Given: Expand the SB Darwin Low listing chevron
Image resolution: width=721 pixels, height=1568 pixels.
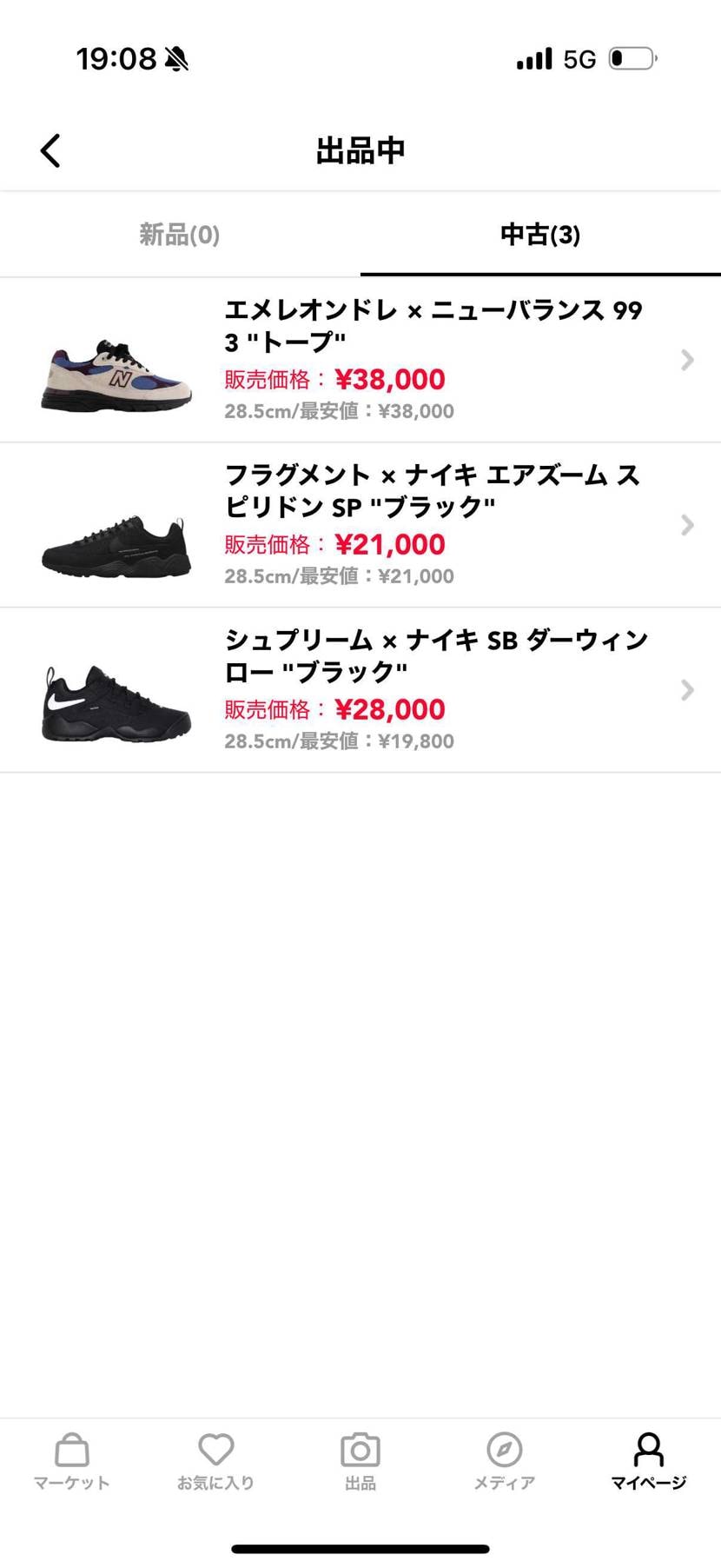Looking at the screenshot, I should pos(686,689).
